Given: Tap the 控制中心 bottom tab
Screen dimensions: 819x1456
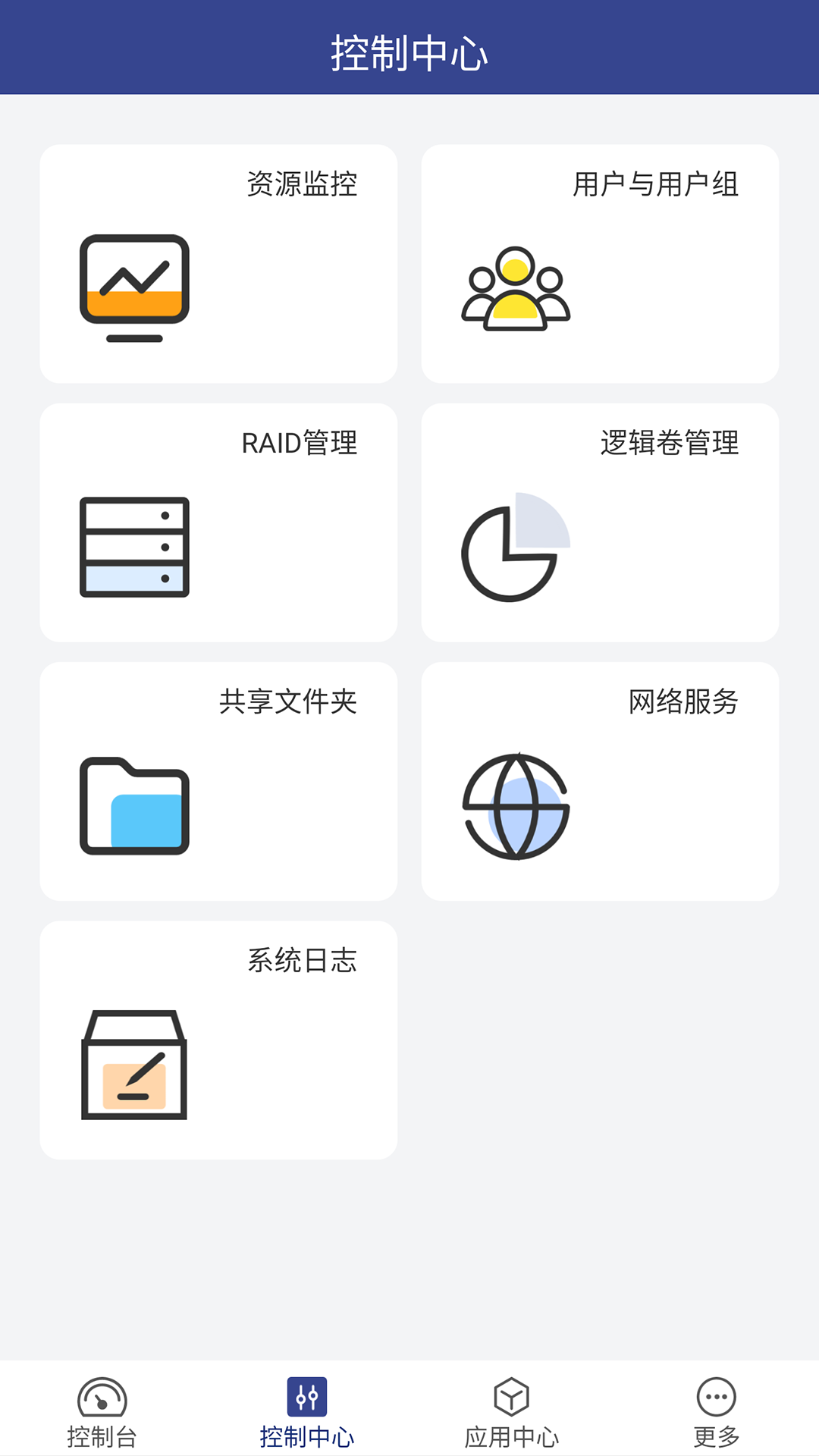Looking at the screenshot, I should click(x=307, y=1412).
